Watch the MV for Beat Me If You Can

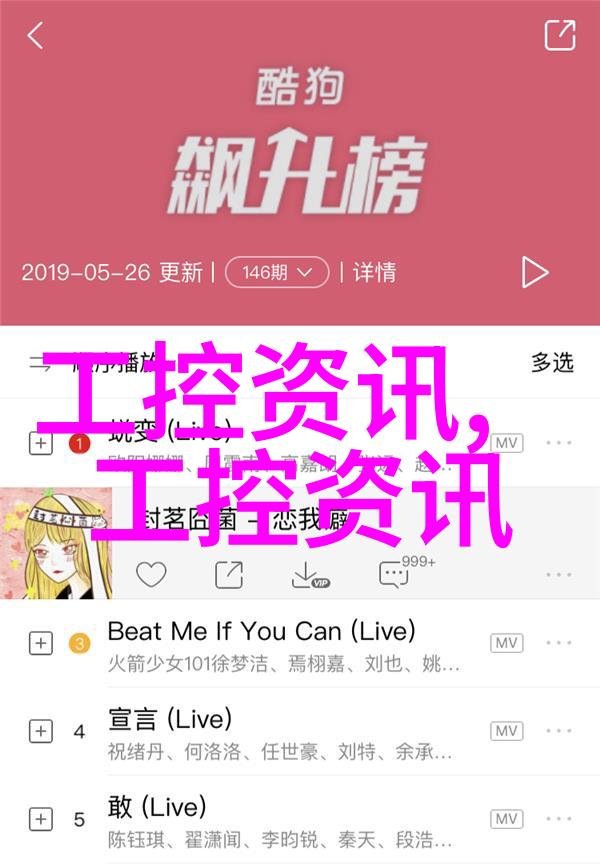click(507, 643)
